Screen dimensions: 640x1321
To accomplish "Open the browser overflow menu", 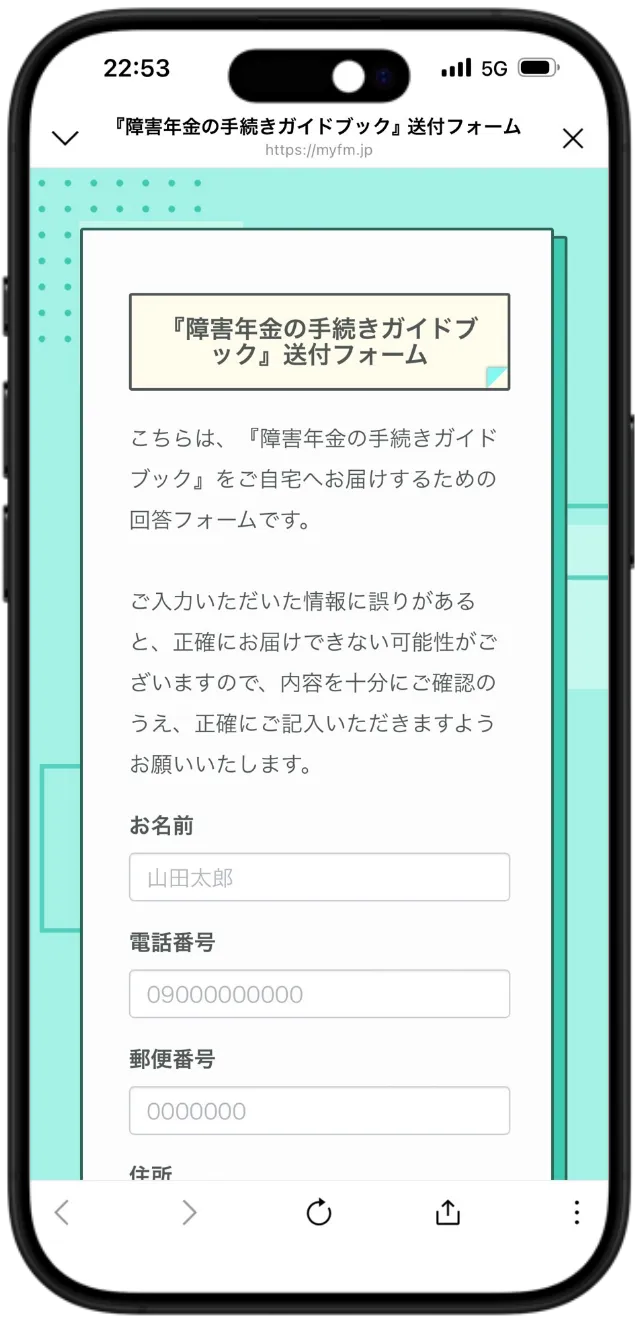I will 576,1213.
